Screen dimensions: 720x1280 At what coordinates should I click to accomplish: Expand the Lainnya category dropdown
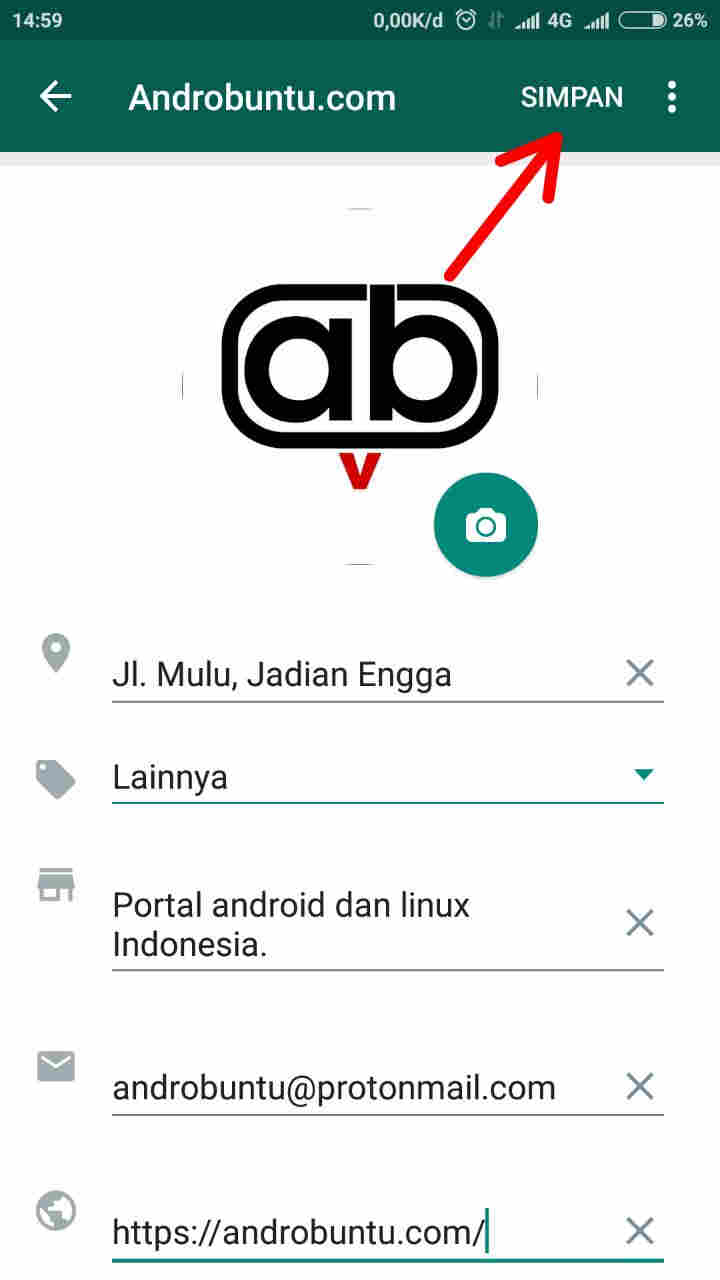[x=644, y=775]
